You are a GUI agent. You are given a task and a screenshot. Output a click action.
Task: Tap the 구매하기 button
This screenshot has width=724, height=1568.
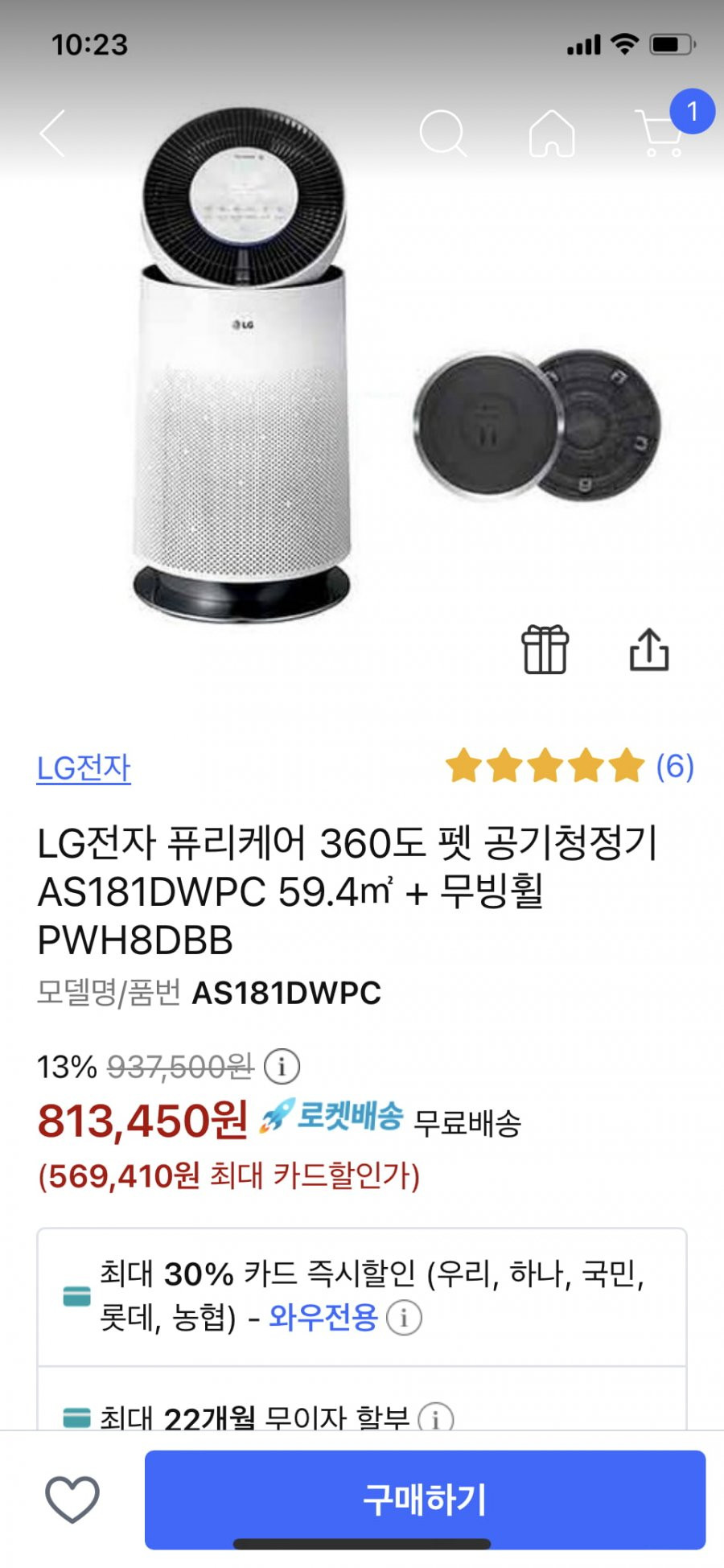click(425, 1500)
